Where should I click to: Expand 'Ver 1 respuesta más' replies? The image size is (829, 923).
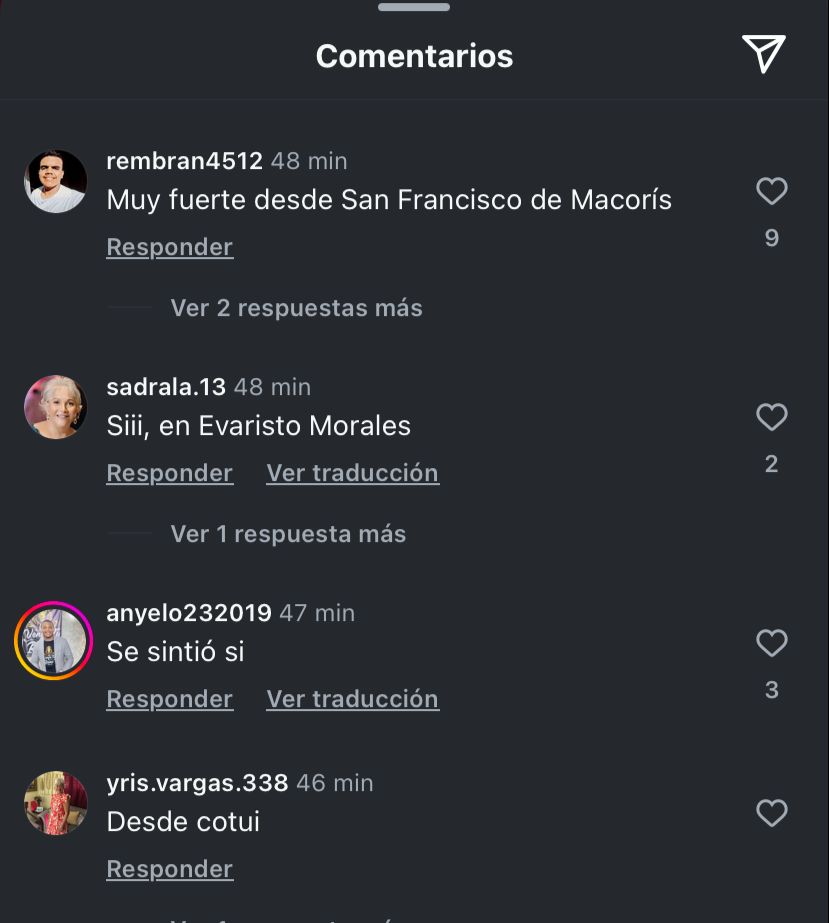tap(288, 534)
